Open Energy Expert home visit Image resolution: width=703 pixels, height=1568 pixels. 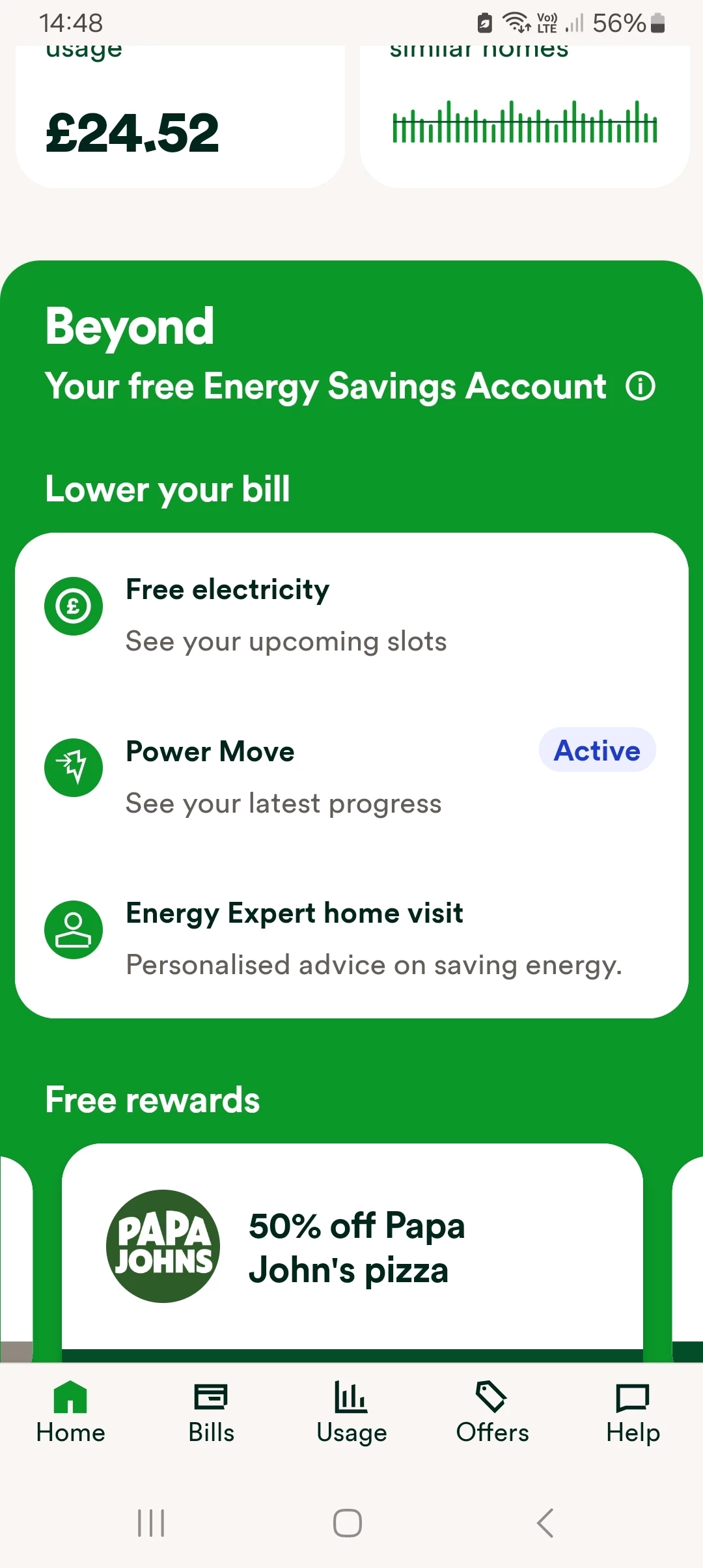pos(351,938)
